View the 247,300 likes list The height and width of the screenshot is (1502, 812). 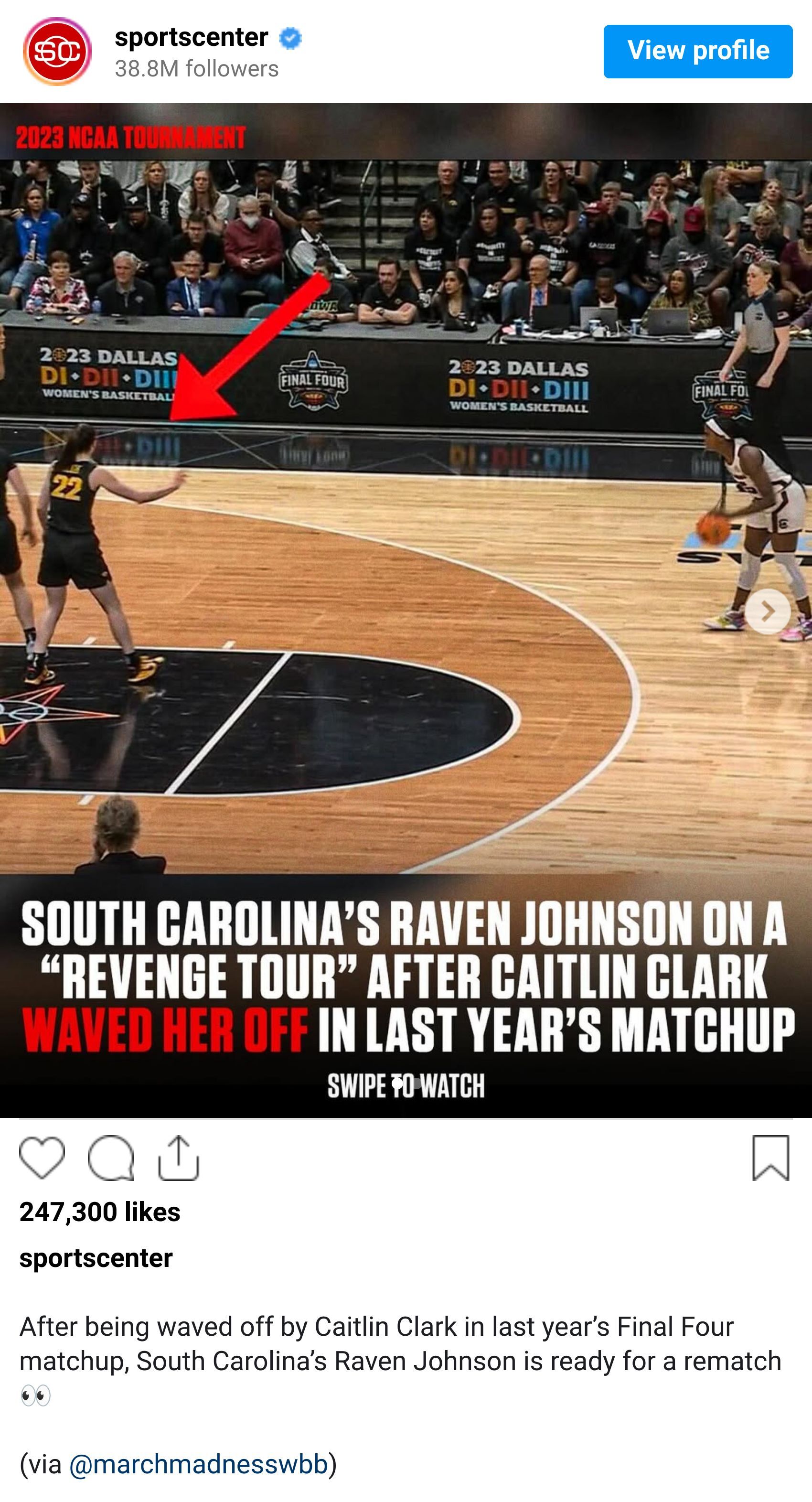pyautogui.click(x=100, y=1212)
